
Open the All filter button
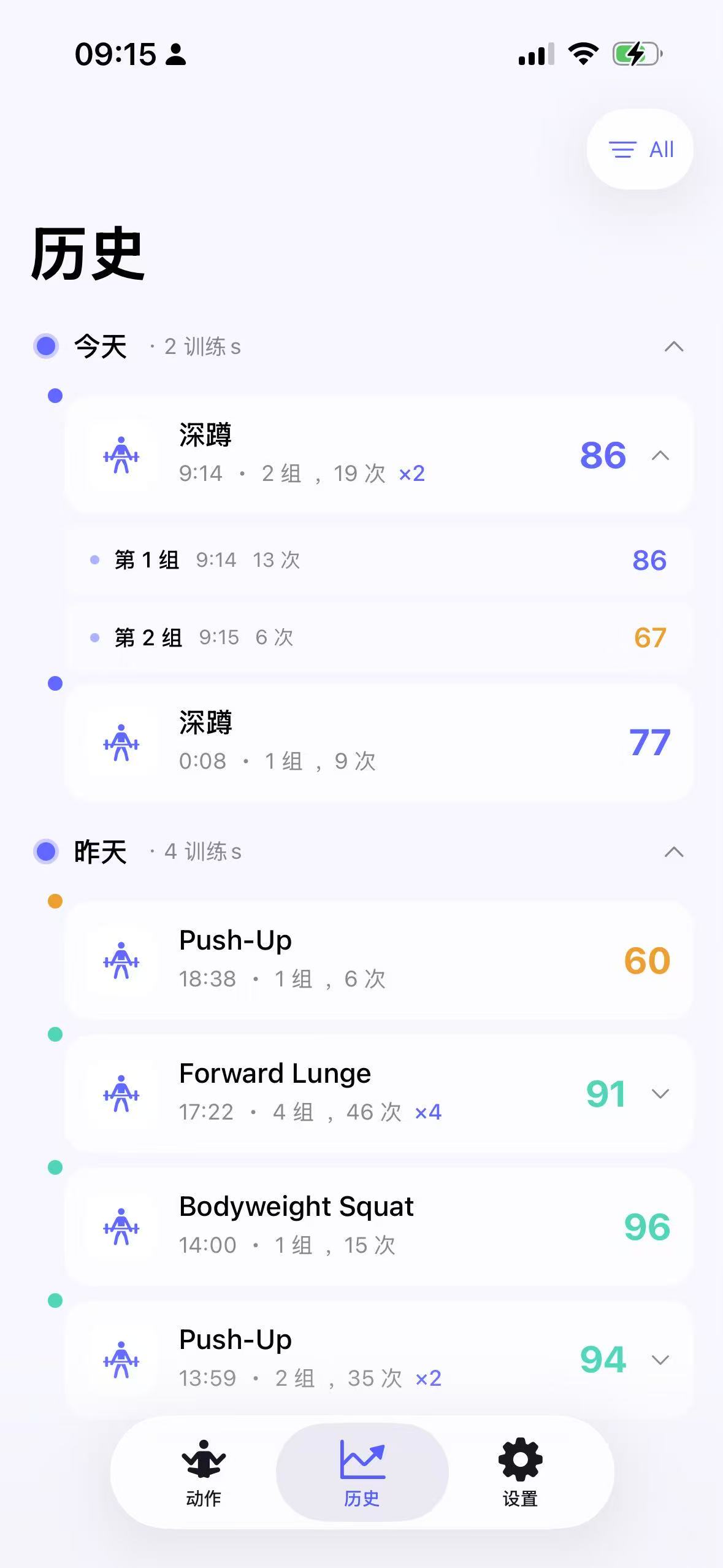(x=640, y=149)
